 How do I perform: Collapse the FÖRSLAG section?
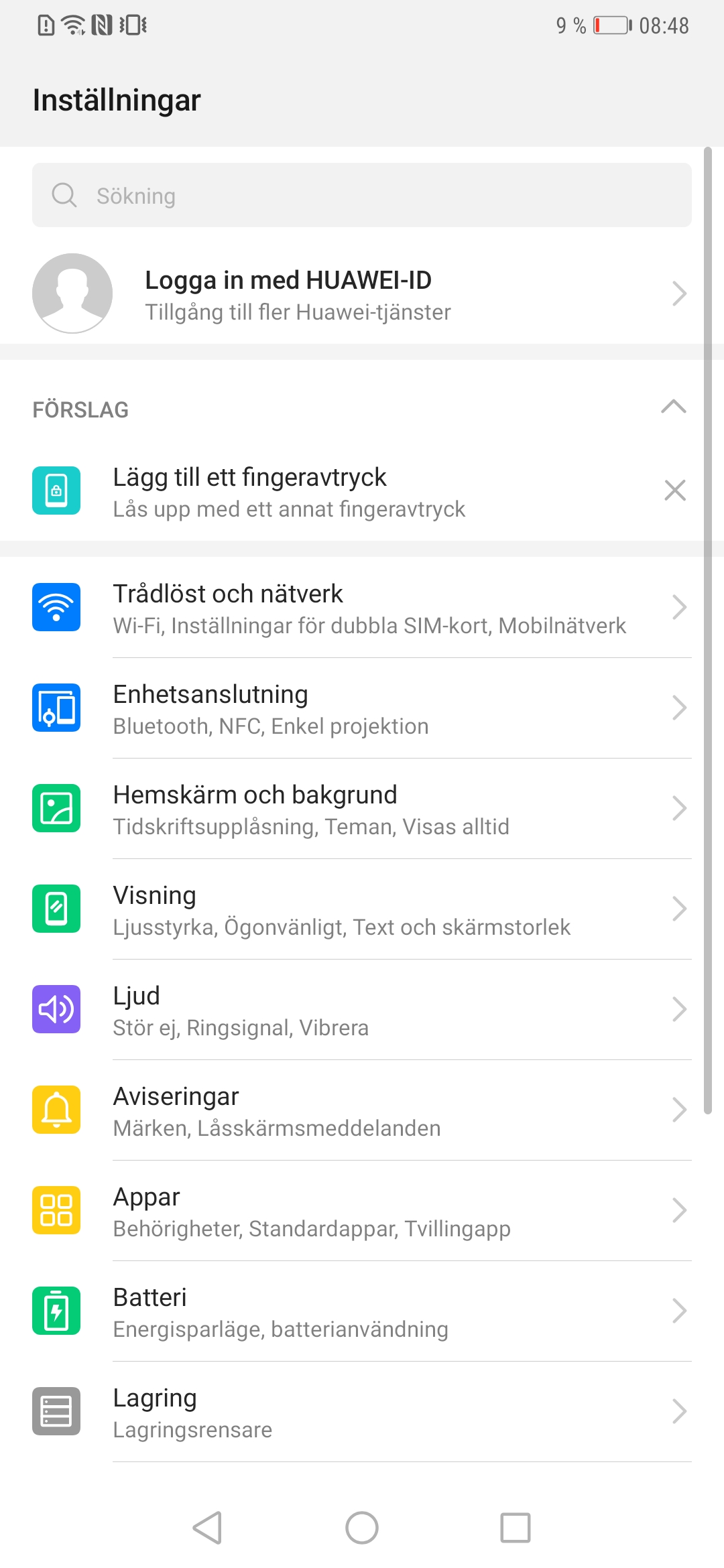(x=673, y=407)
